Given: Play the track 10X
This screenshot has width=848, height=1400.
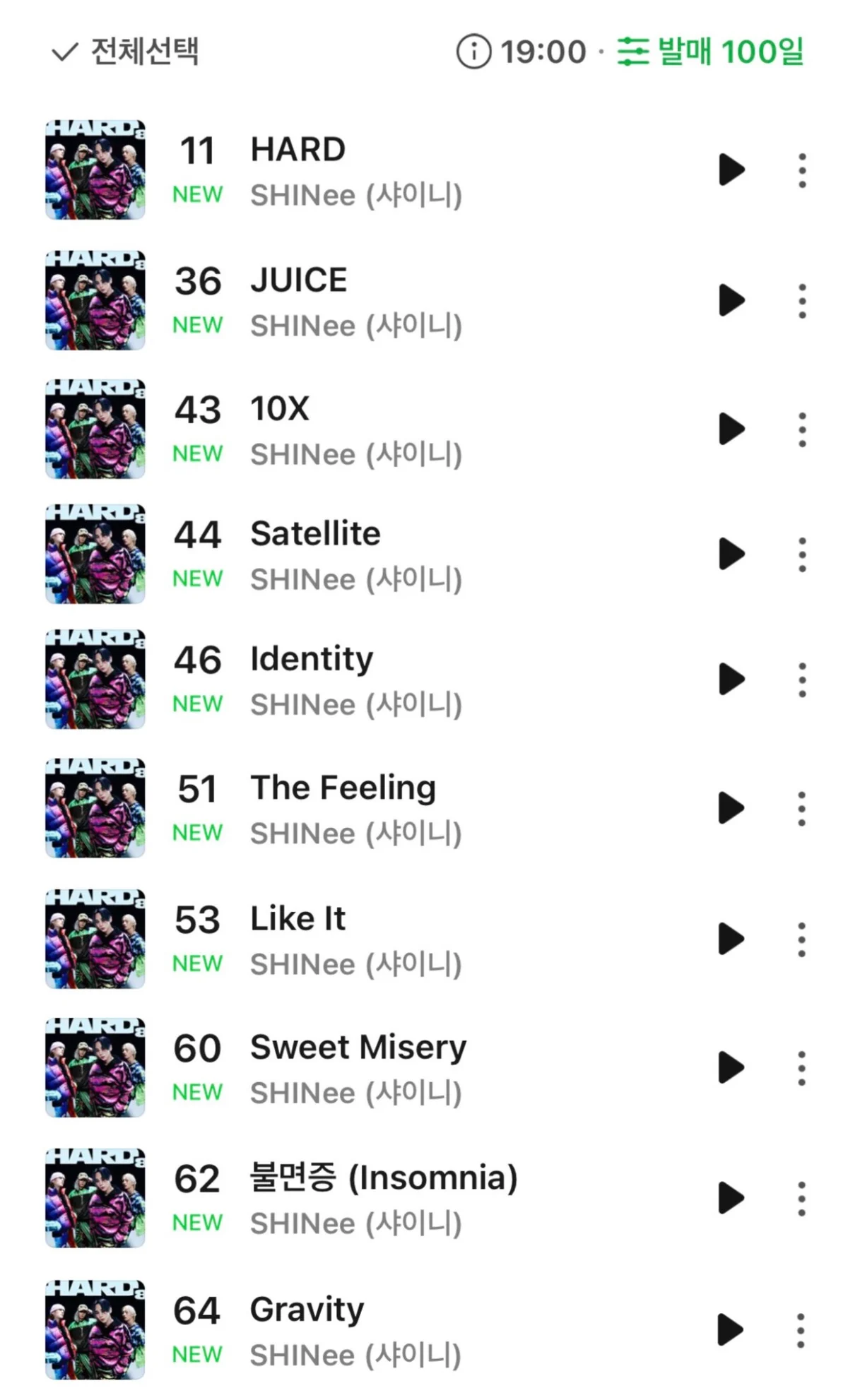Looking at the screenshot, I should coord(731,429).
